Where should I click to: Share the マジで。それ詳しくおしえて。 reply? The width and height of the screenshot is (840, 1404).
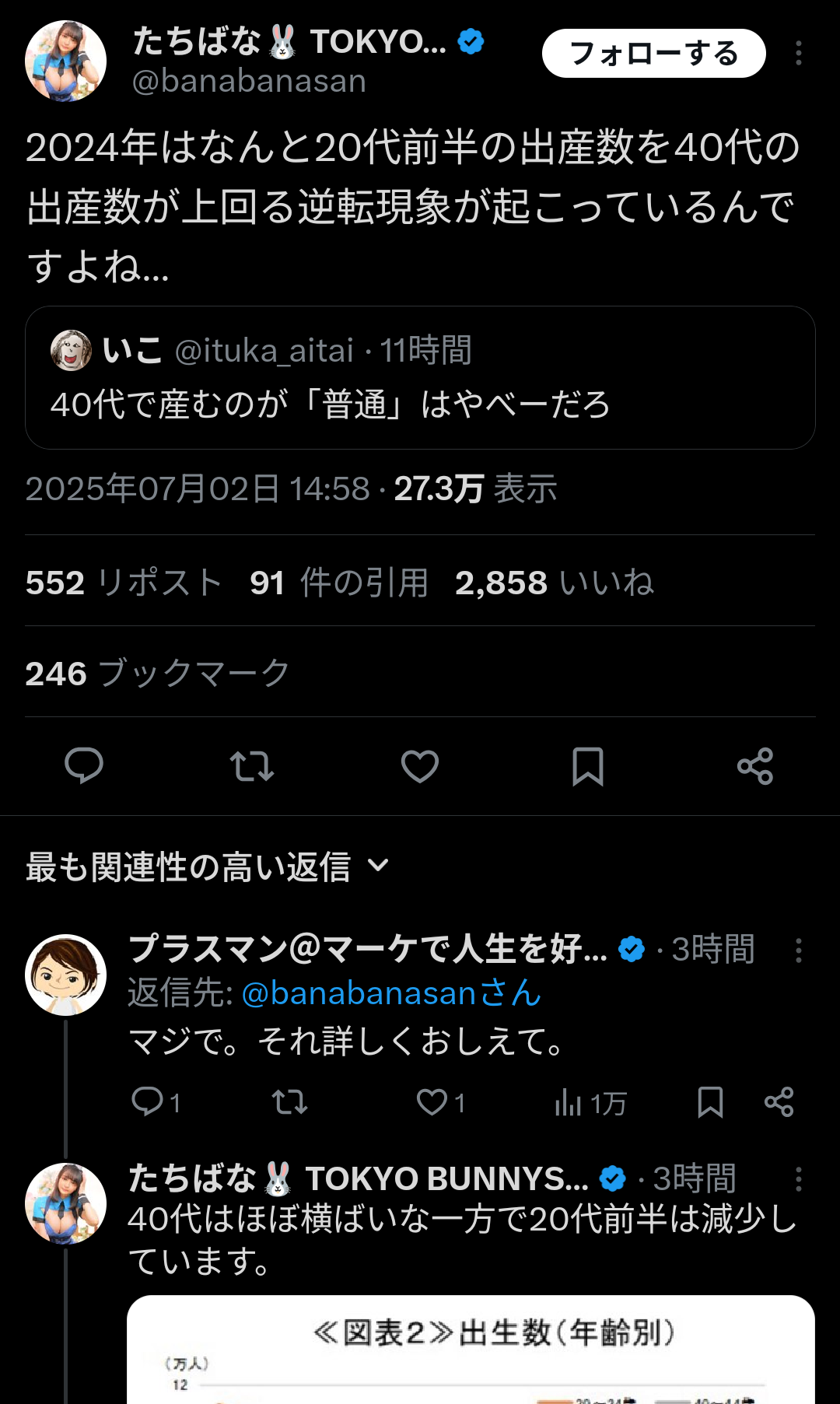(x=779, y=1102)
